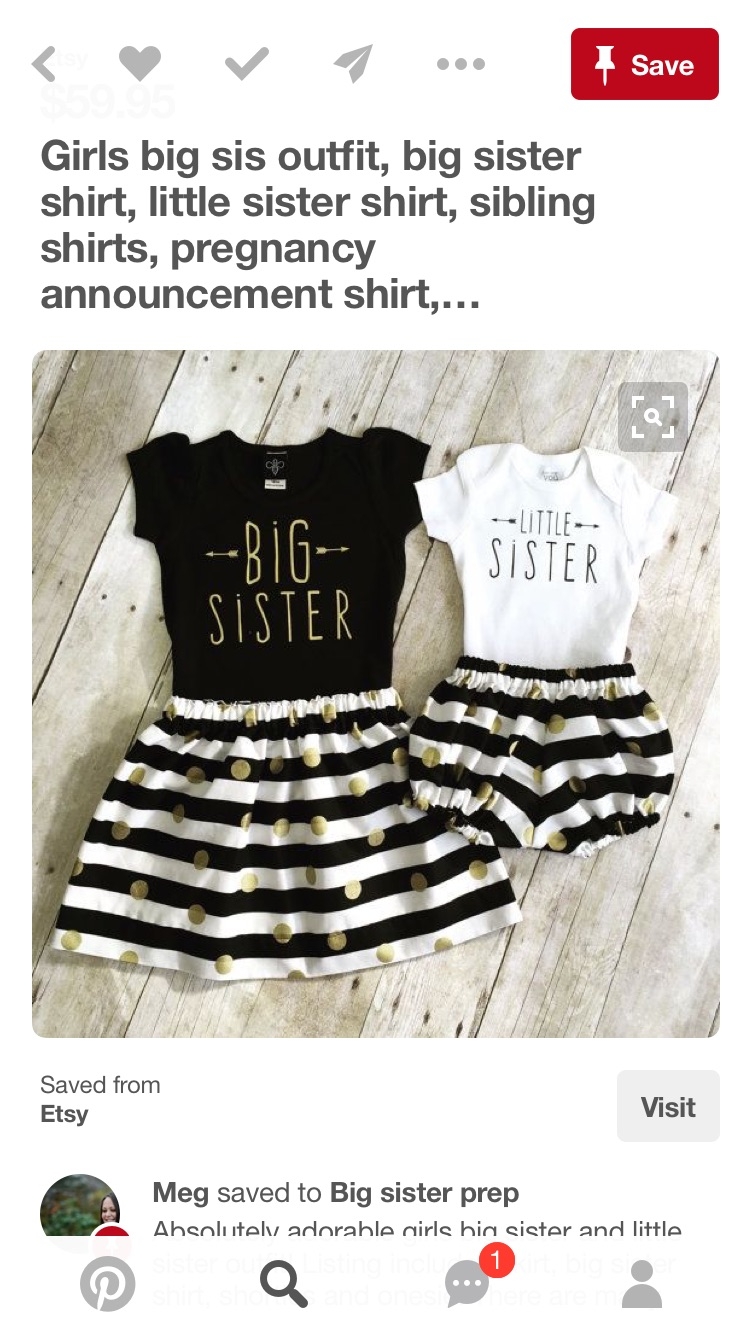Visit the Etsy source page
The width and height of the screenshot is (750, 1334).
pyautogui.click(x=668, y=1106)
